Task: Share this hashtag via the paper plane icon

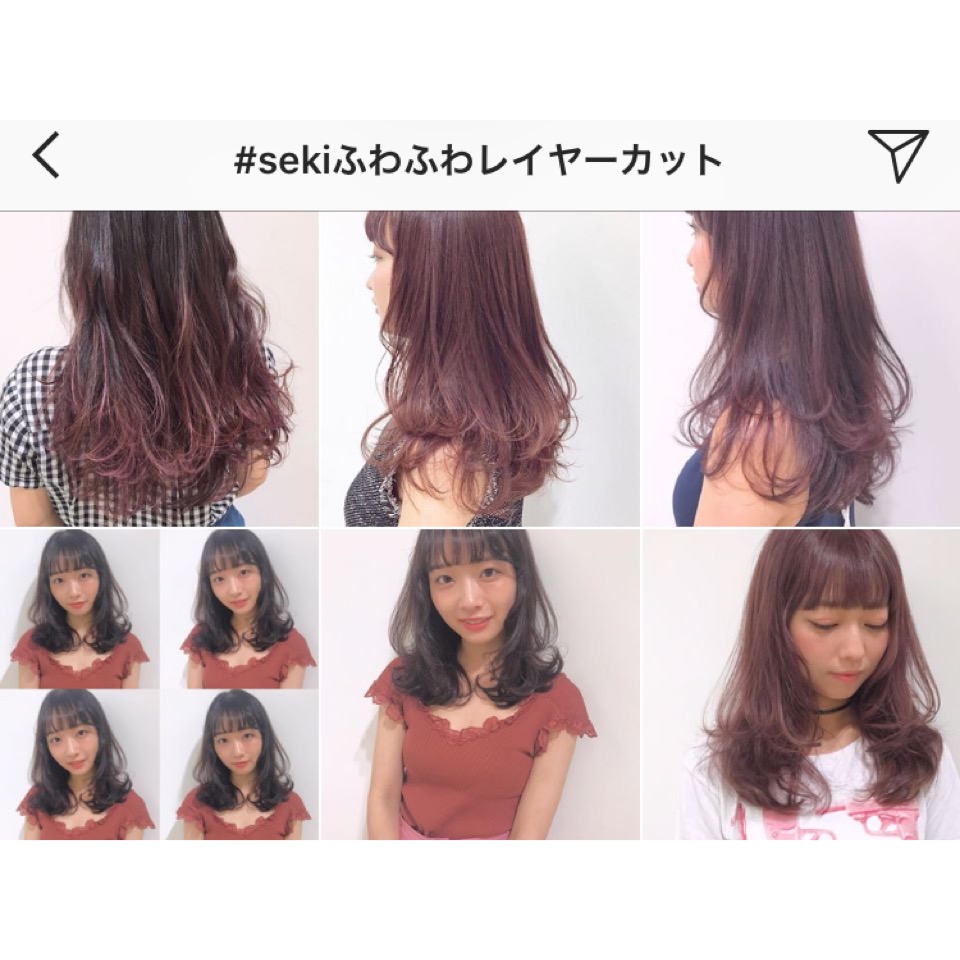Action: 897,155
